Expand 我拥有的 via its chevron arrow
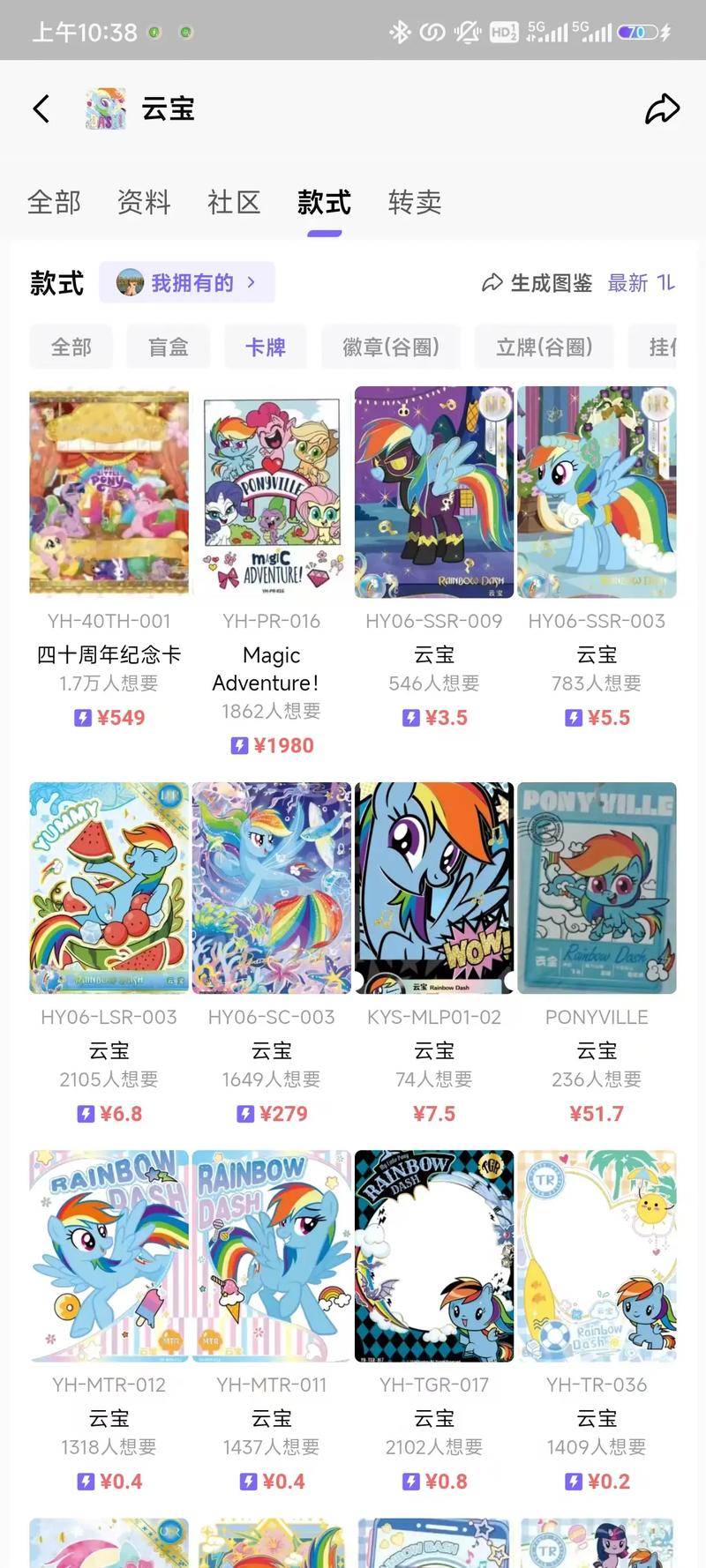Viewport: 706px width, 1568px height. click(250, 282)
